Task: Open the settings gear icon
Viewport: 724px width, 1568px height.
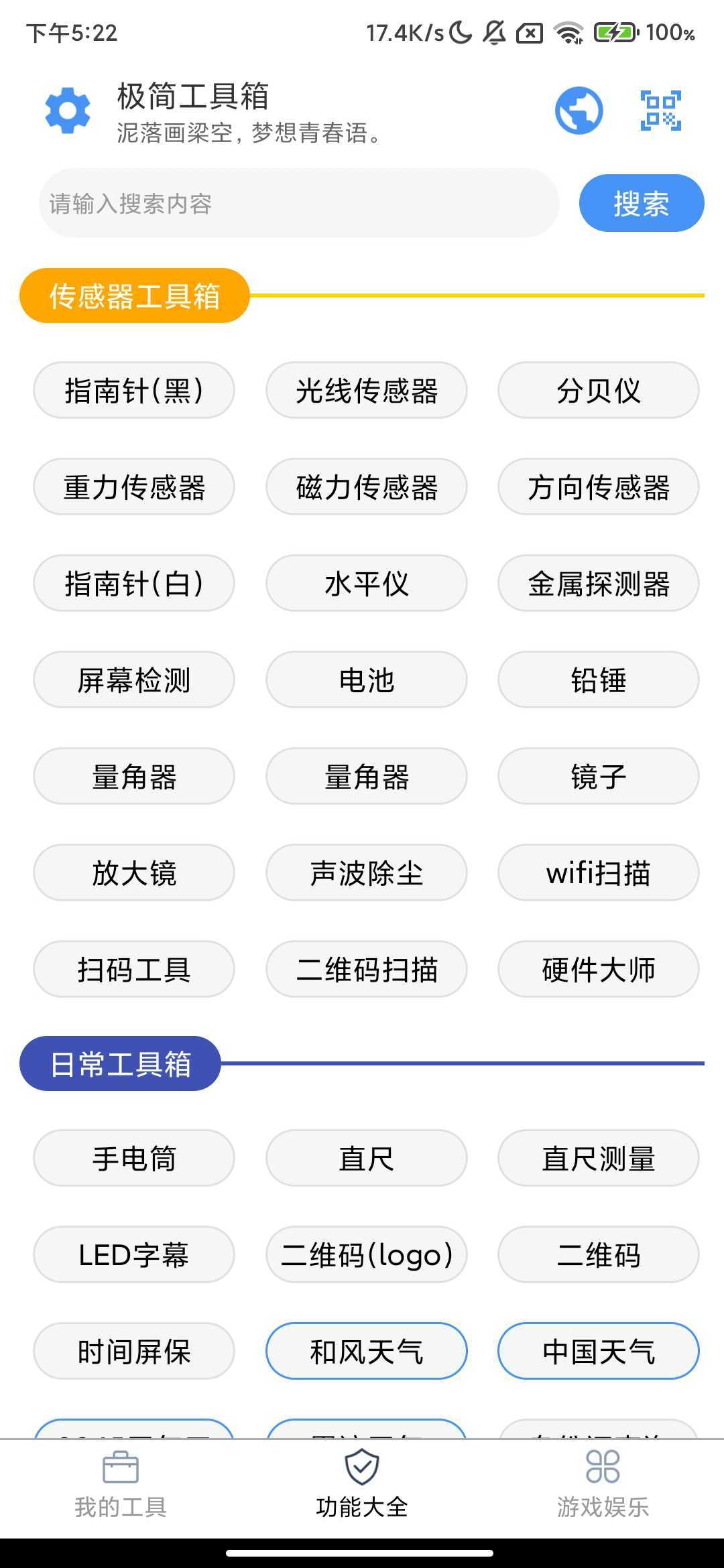Action: click(68, 111)
